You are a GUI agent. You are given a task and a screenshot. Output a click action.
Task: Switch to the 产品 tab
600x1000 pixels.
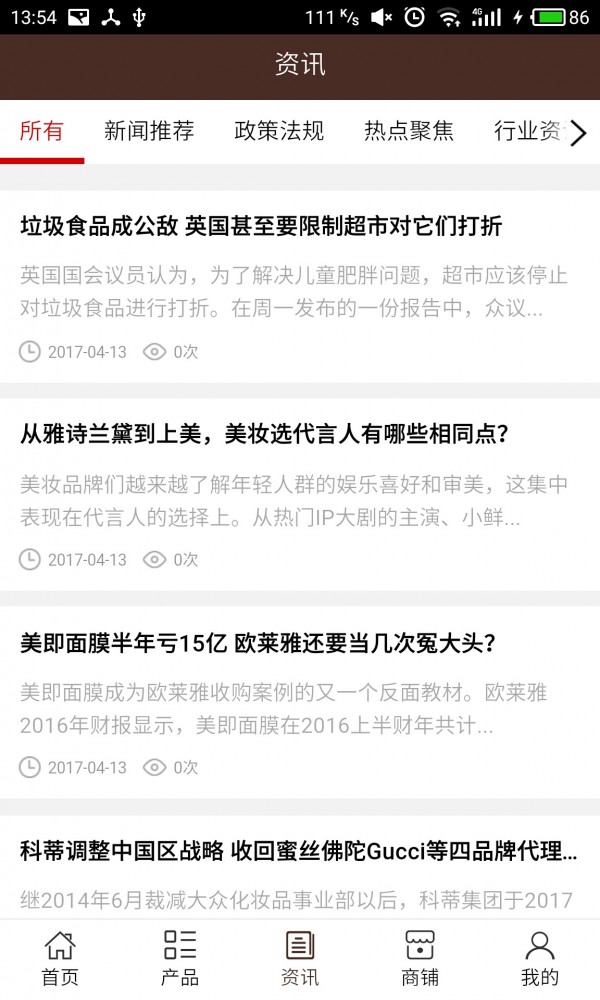pyautogui.click(x=180, y=959)
